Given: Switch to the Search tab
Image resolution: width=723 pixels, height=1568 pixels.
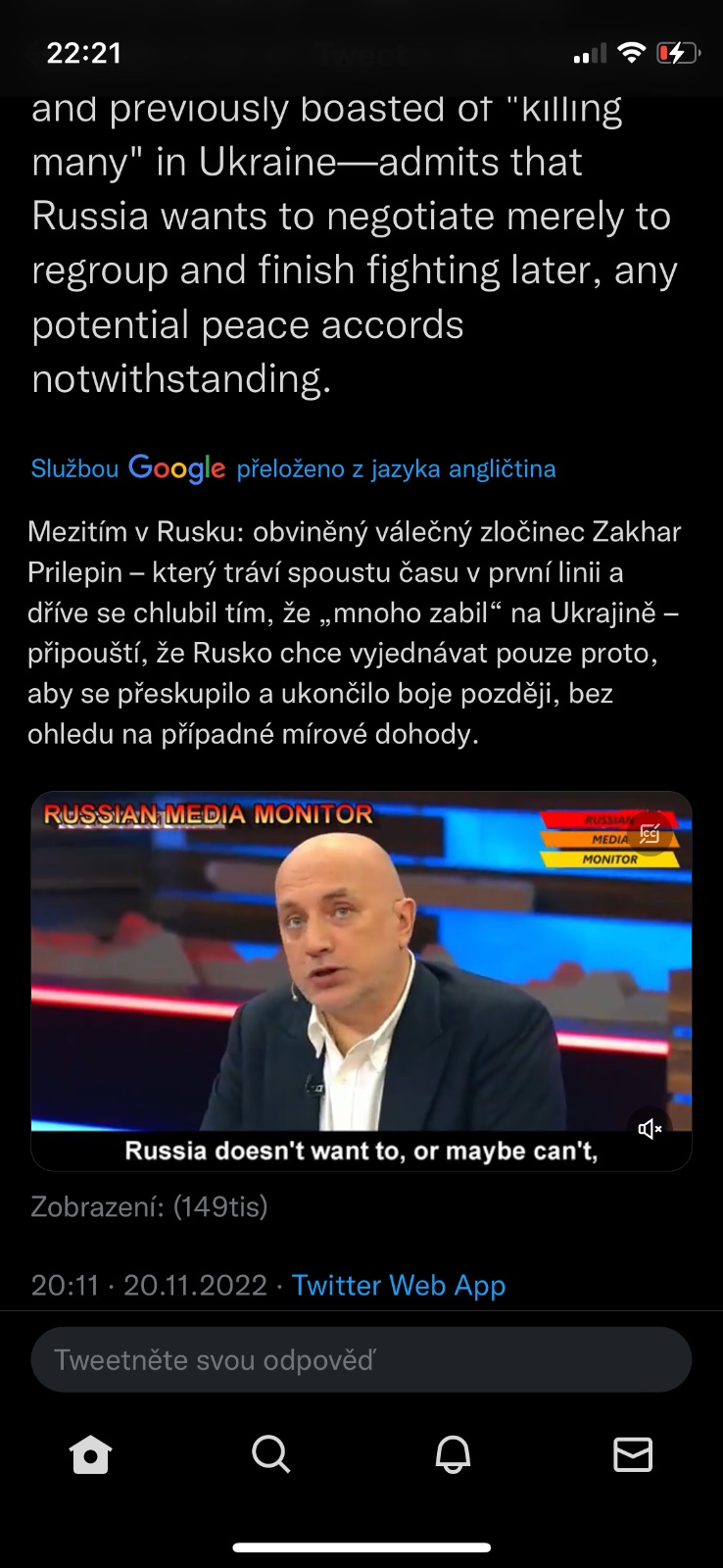Looking at the screenshot, I should pyautogui.click(x=271, y=1454).
